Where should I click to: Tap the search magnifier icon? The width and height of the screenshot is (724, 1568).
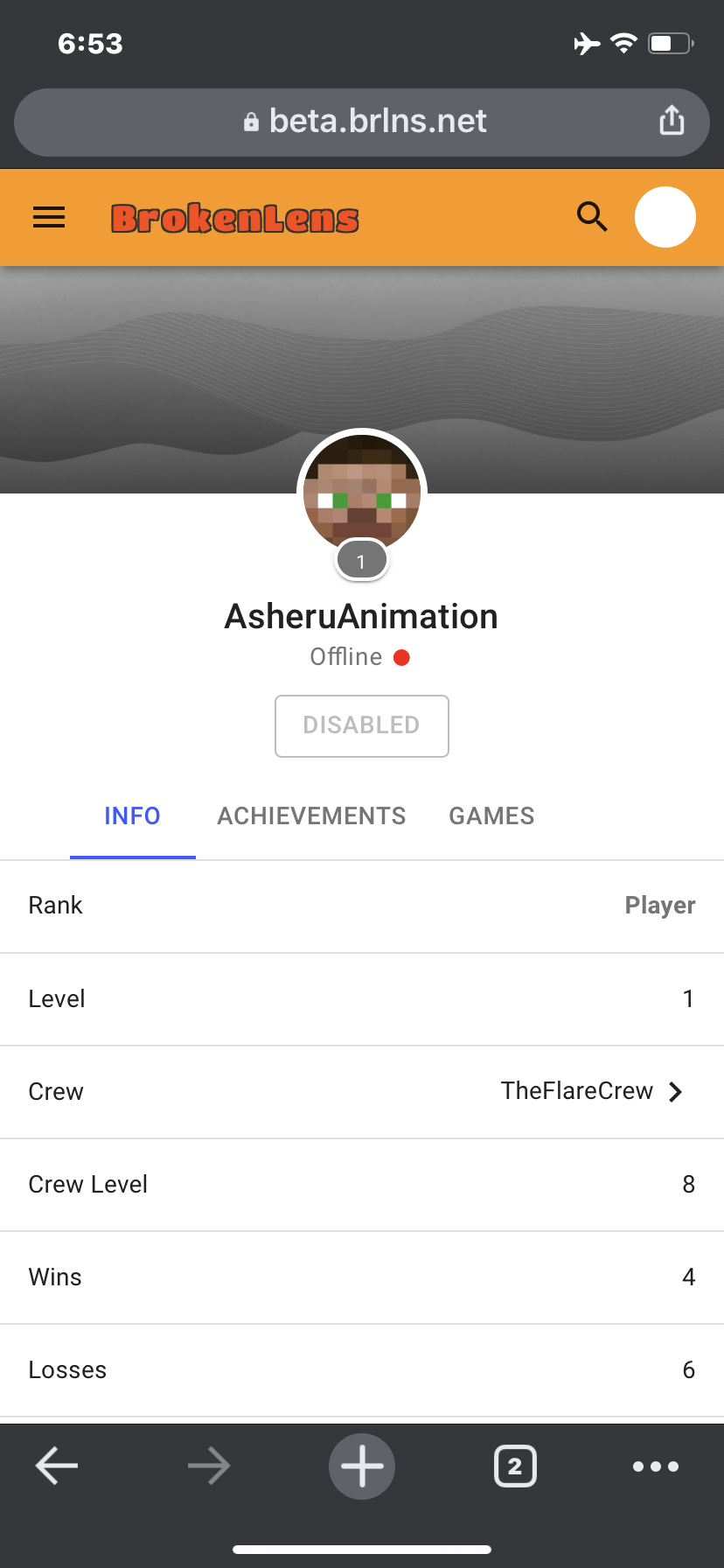coord(592,216)
